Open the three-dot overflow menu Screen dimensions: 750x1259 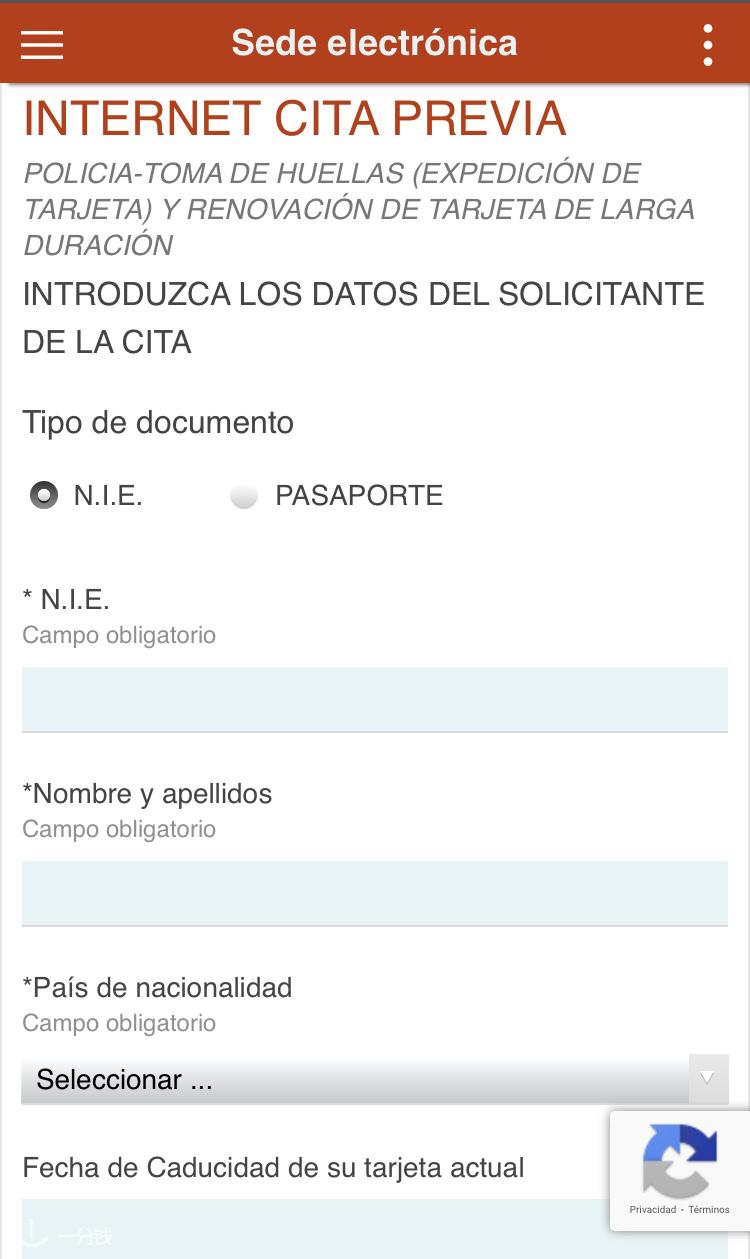(708, 45)
